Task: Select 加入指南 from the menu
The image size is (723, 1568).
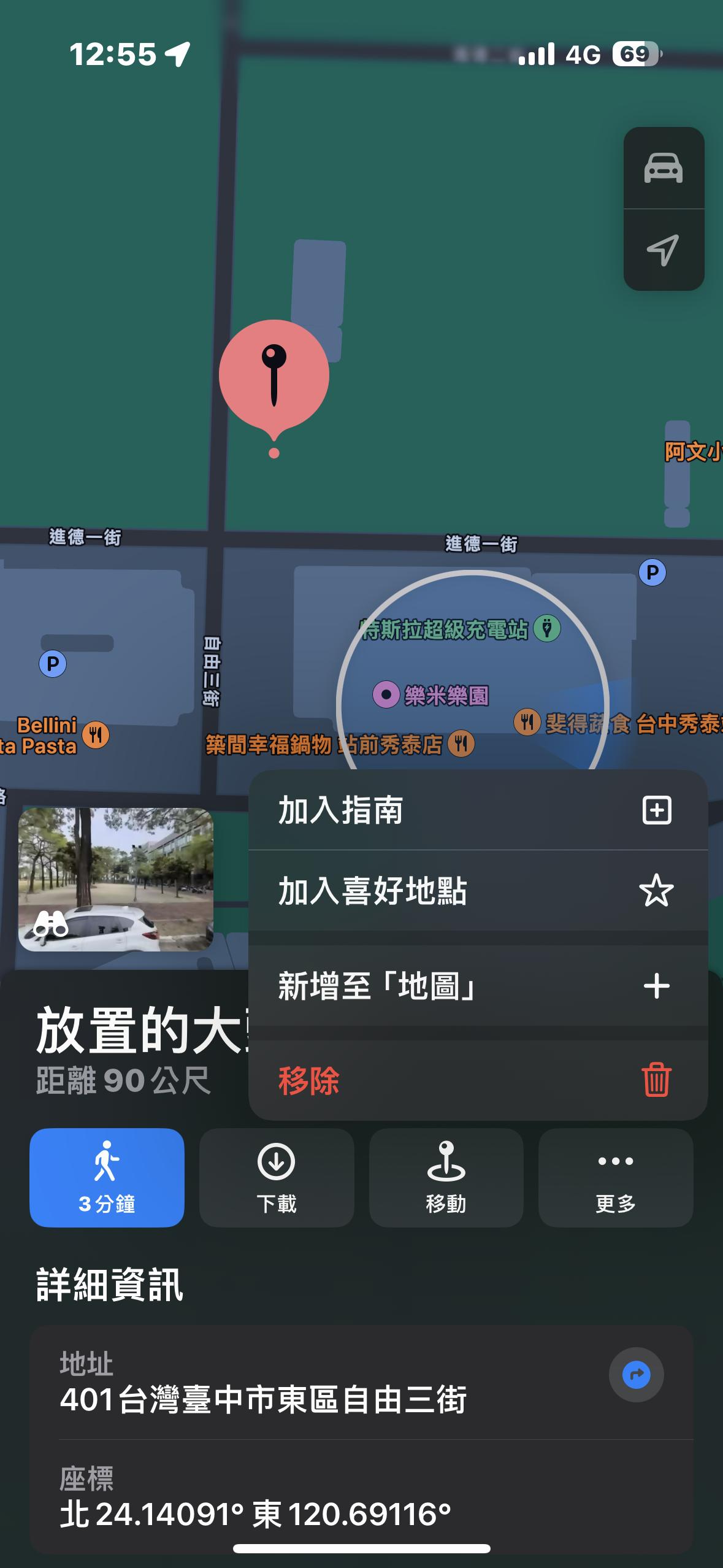Action: (x=477, y=810)
